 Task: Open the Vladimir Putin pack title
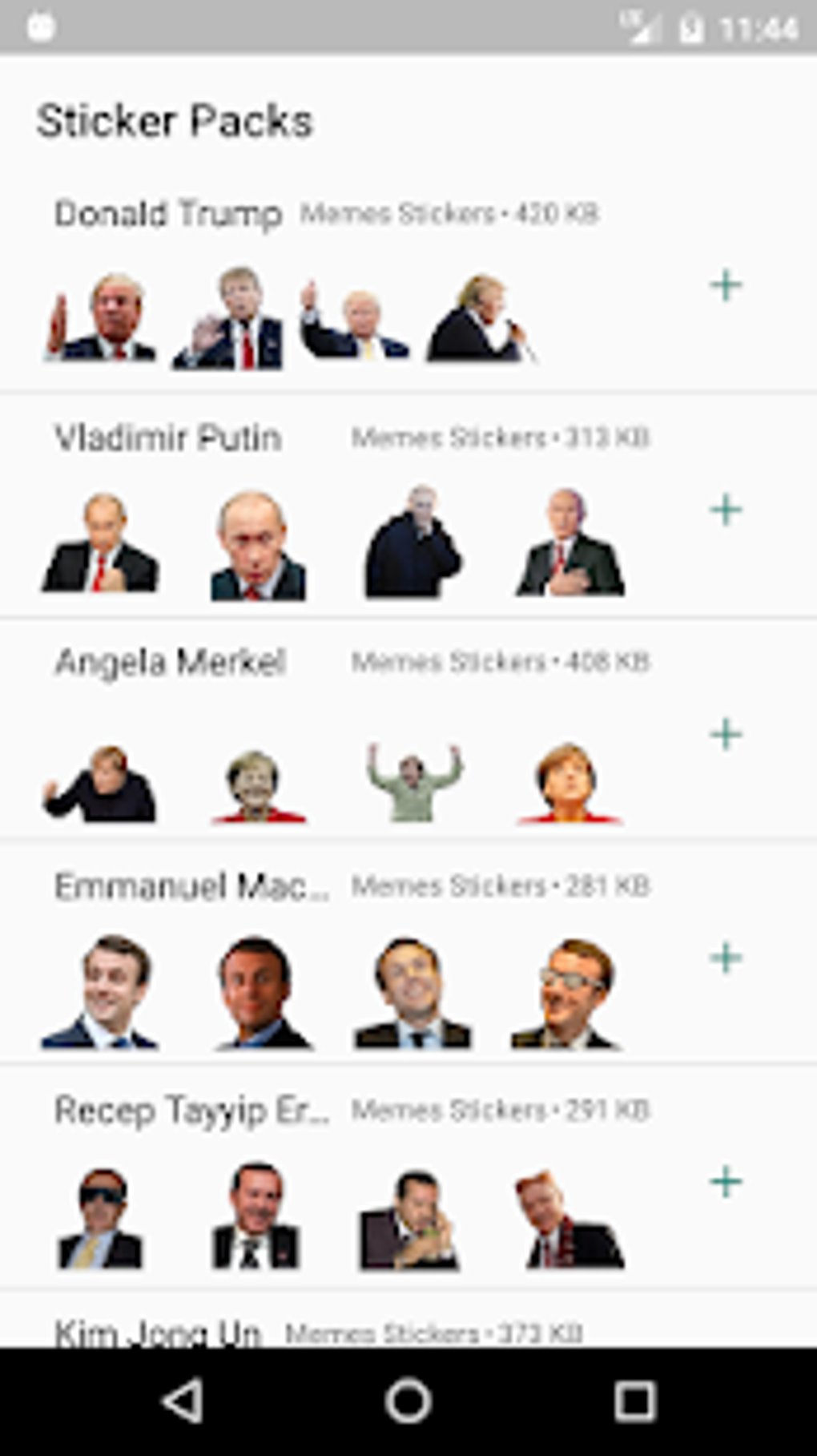[168, 438]
